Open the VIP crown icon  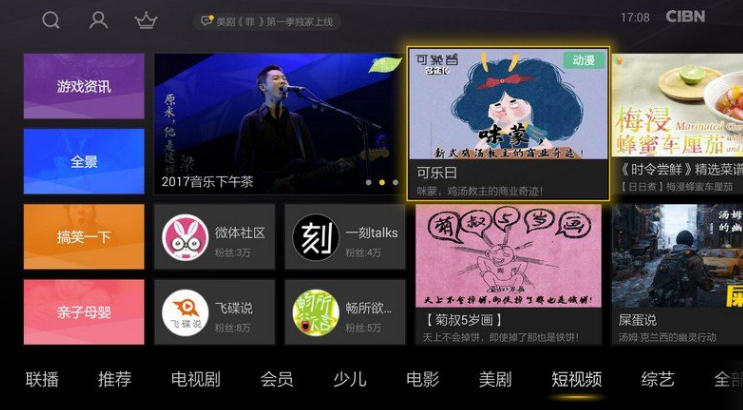(x=147, y=20)
